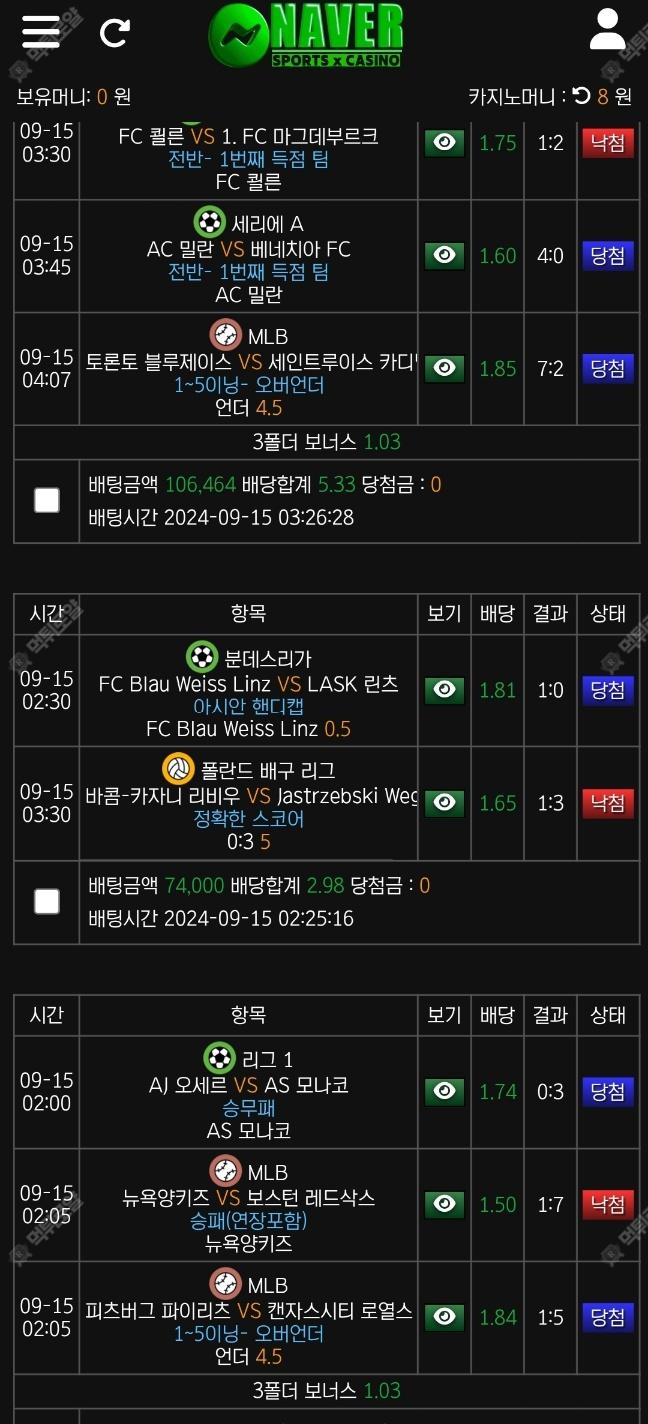
Task: View details for 피츠버그 파이리츠 game
Action: [x=444, y=1317]
